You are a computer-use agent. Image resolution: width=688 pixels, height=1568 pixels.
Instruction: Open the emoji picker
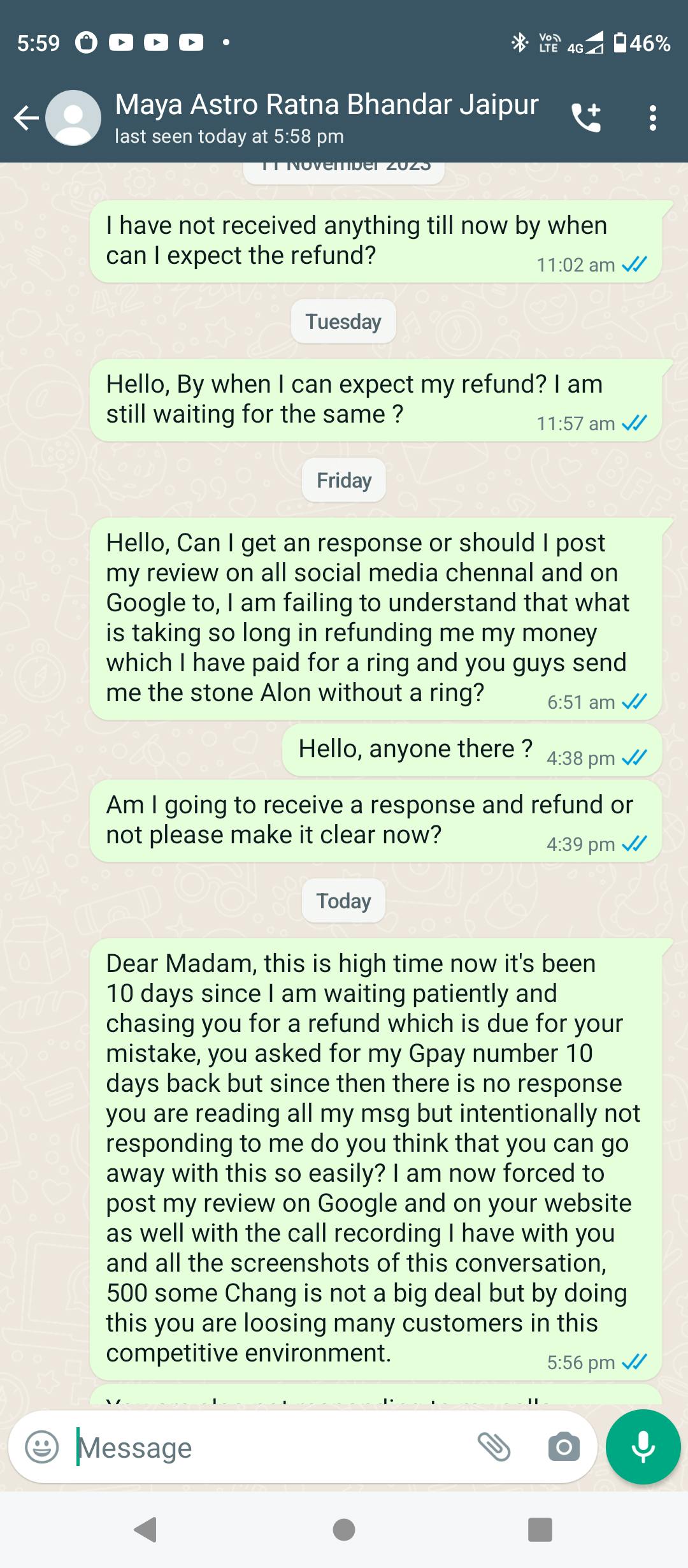click(x=42, y=1447)
